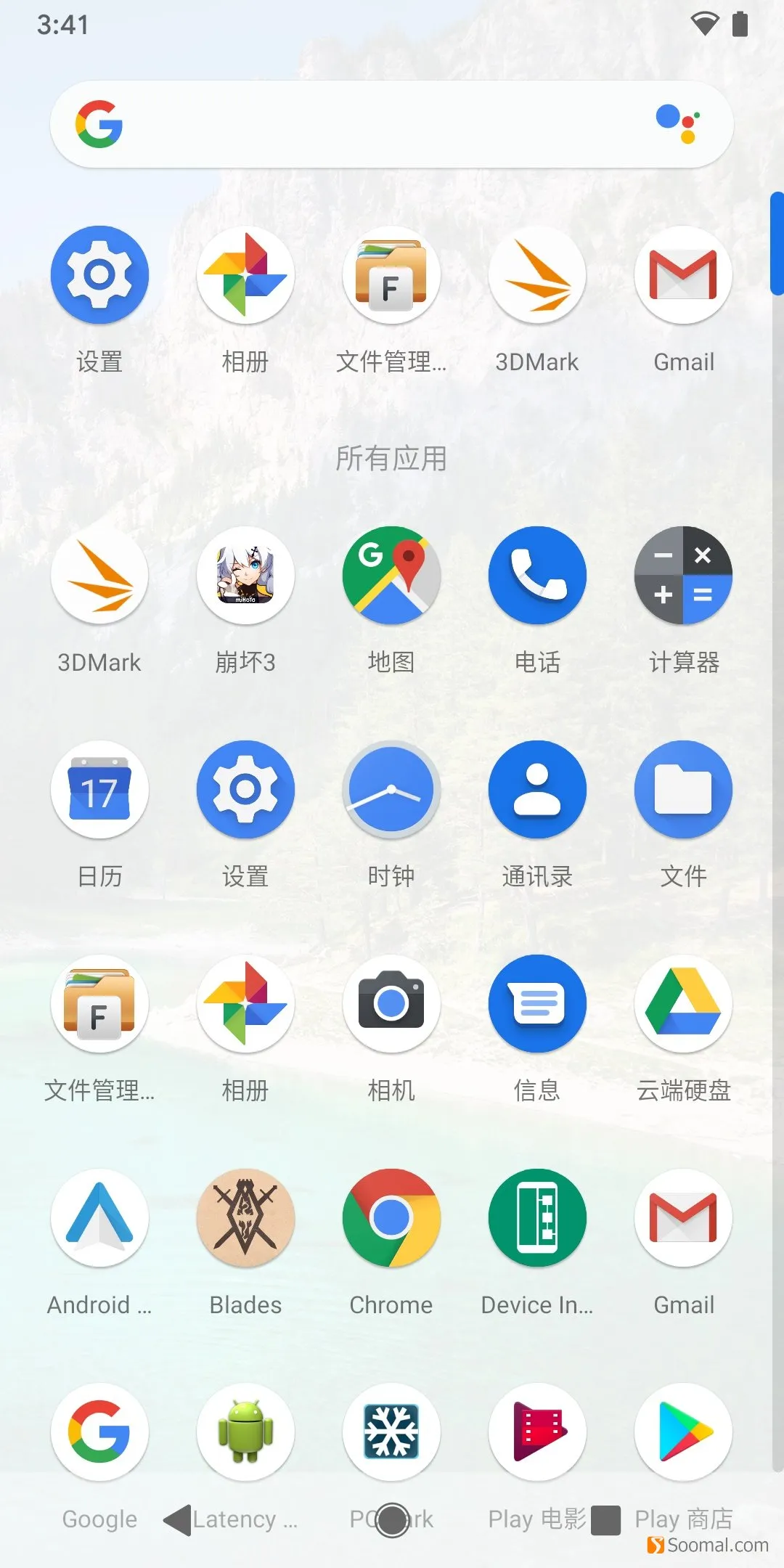Launch Google Assistant from the search bar
The height and width of the screenshot is (1568, 784).
(x=678, y=124)
